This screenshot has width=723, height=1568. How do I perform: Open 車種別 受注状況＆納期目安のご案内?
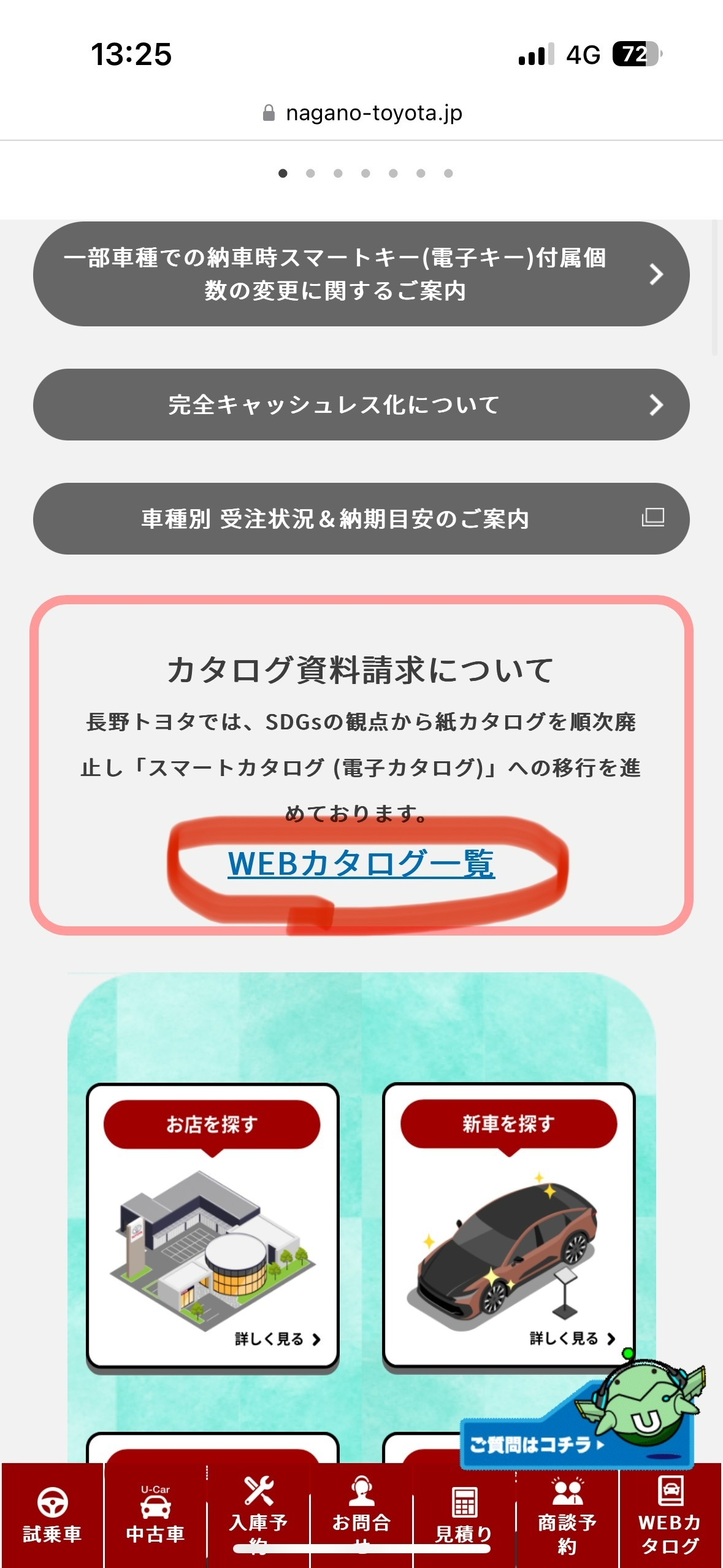(x=361, y=518)
